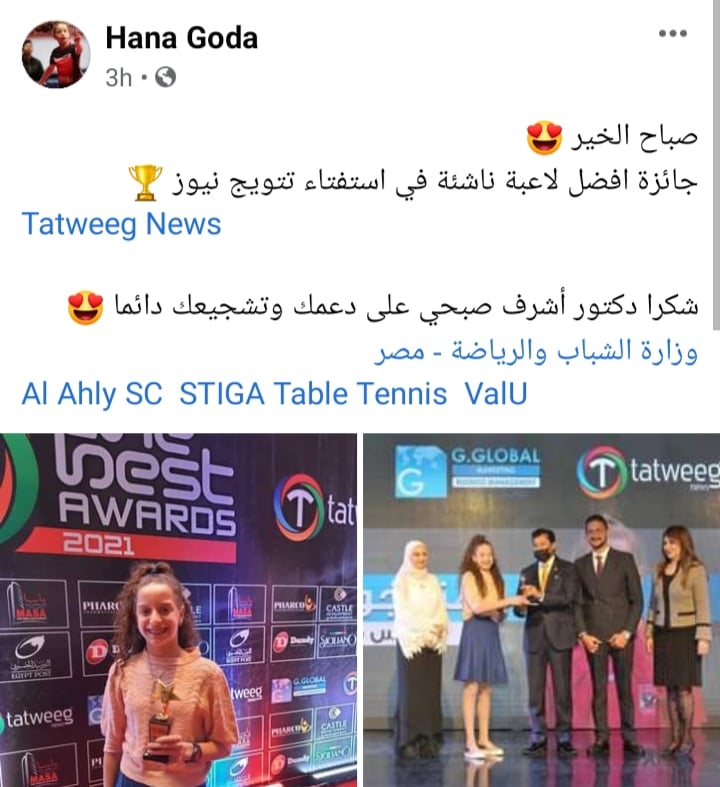This screenshot has width=720, height=787.
Task: Open the Al Ahly SC tagged page
Action: pyautogui.click(x=91, y=394)
